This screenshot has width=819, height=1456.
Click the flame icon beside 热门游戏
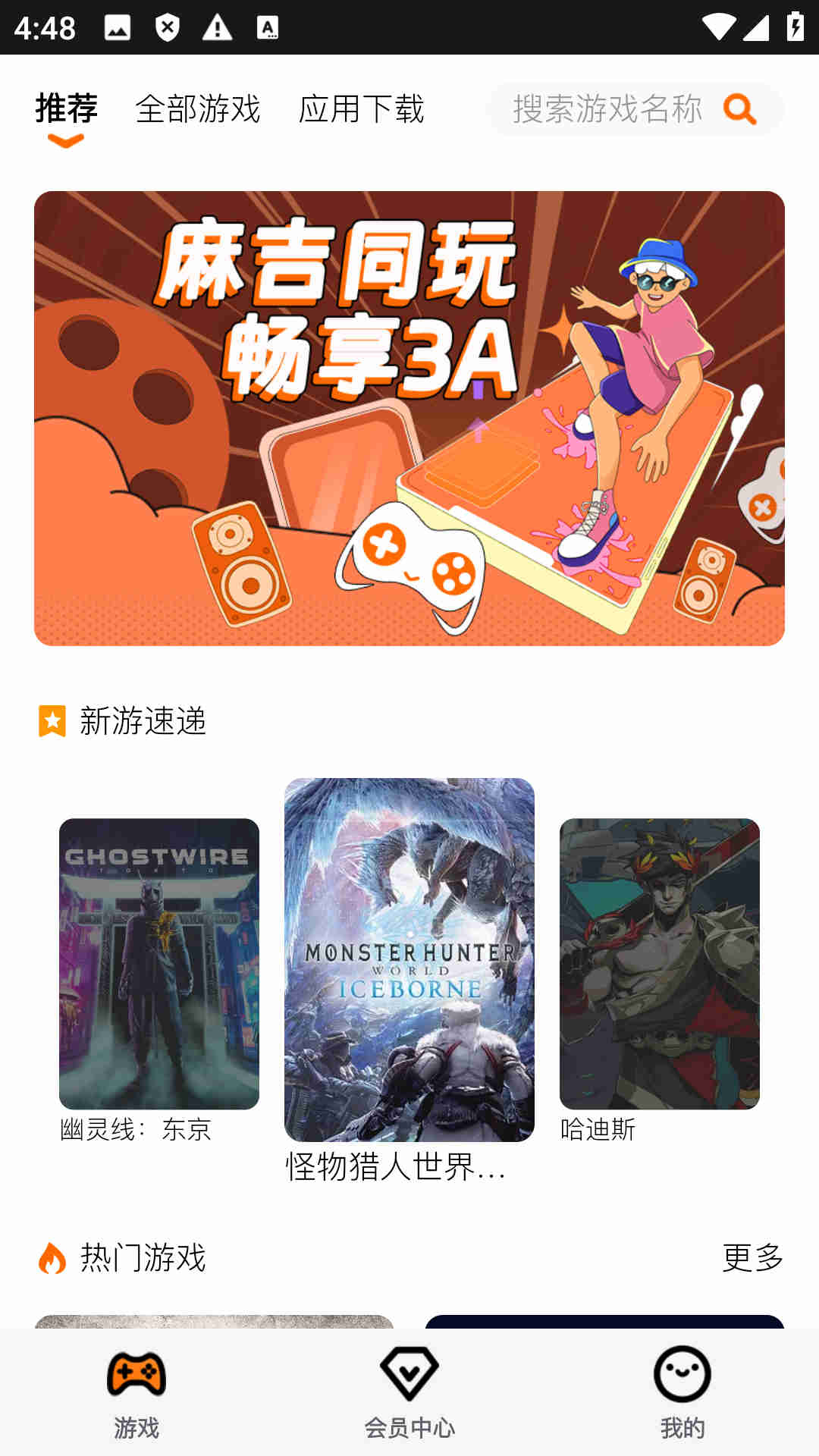[x=50, y=1253]
